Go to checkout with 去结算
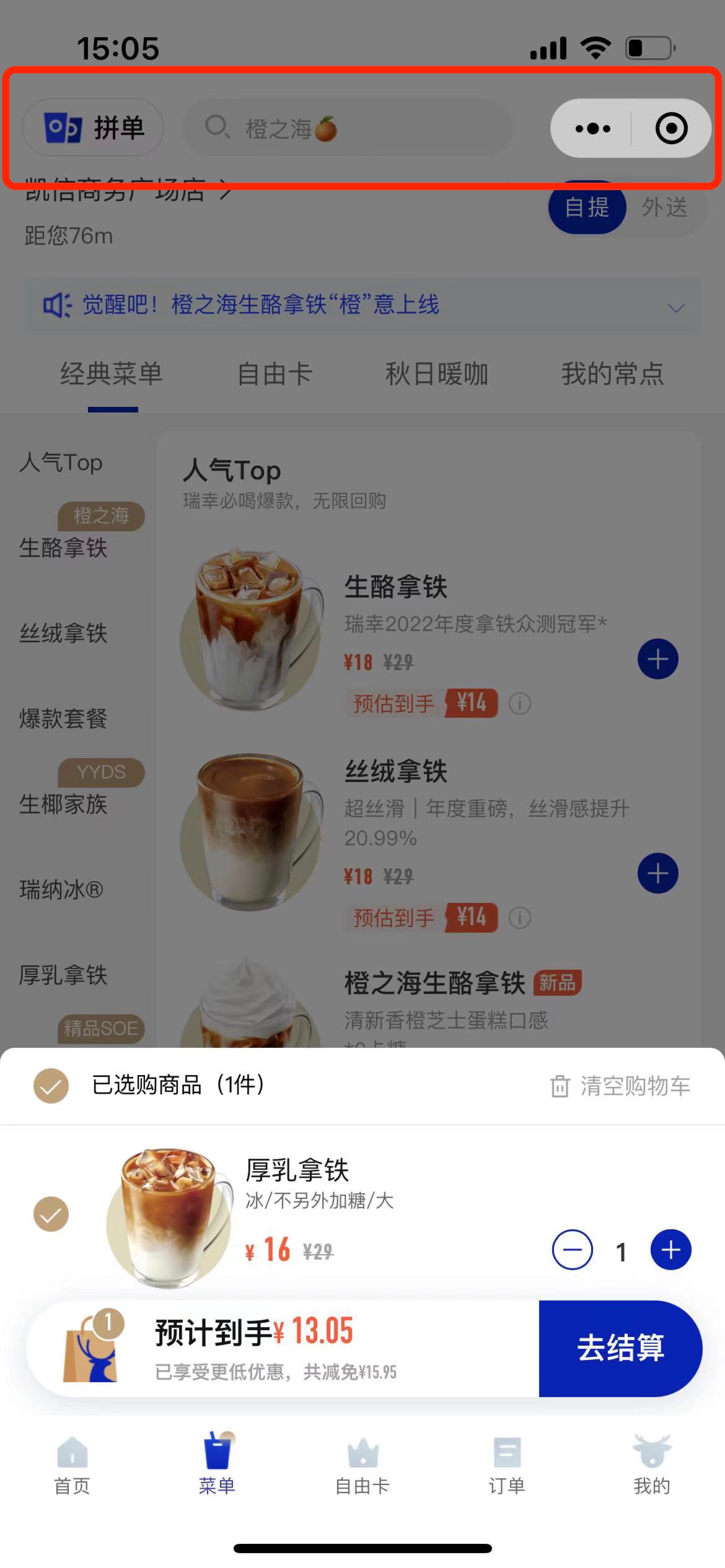The width and height of the screenshot is (725, 1568). (620, 1348)
